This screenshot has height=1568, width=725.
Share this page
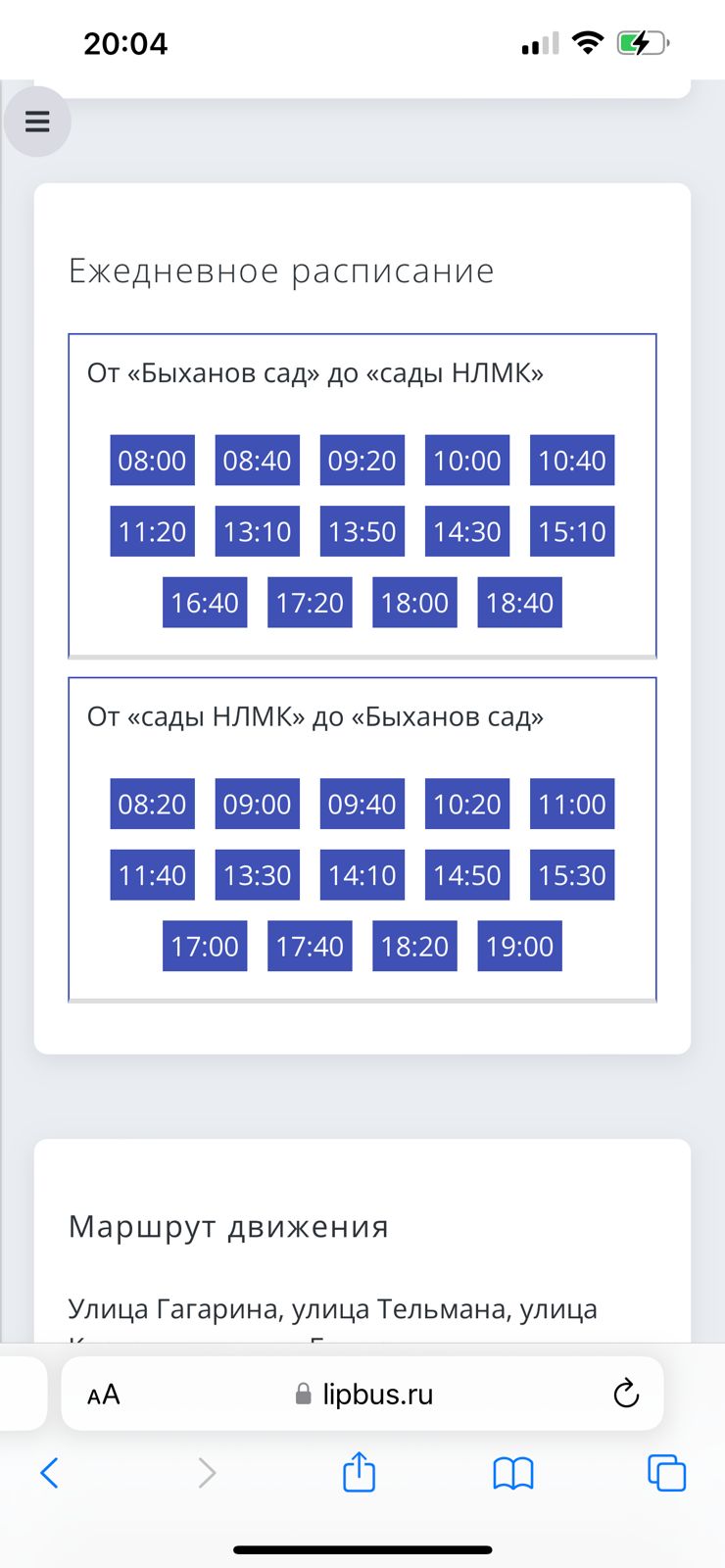359,1472
